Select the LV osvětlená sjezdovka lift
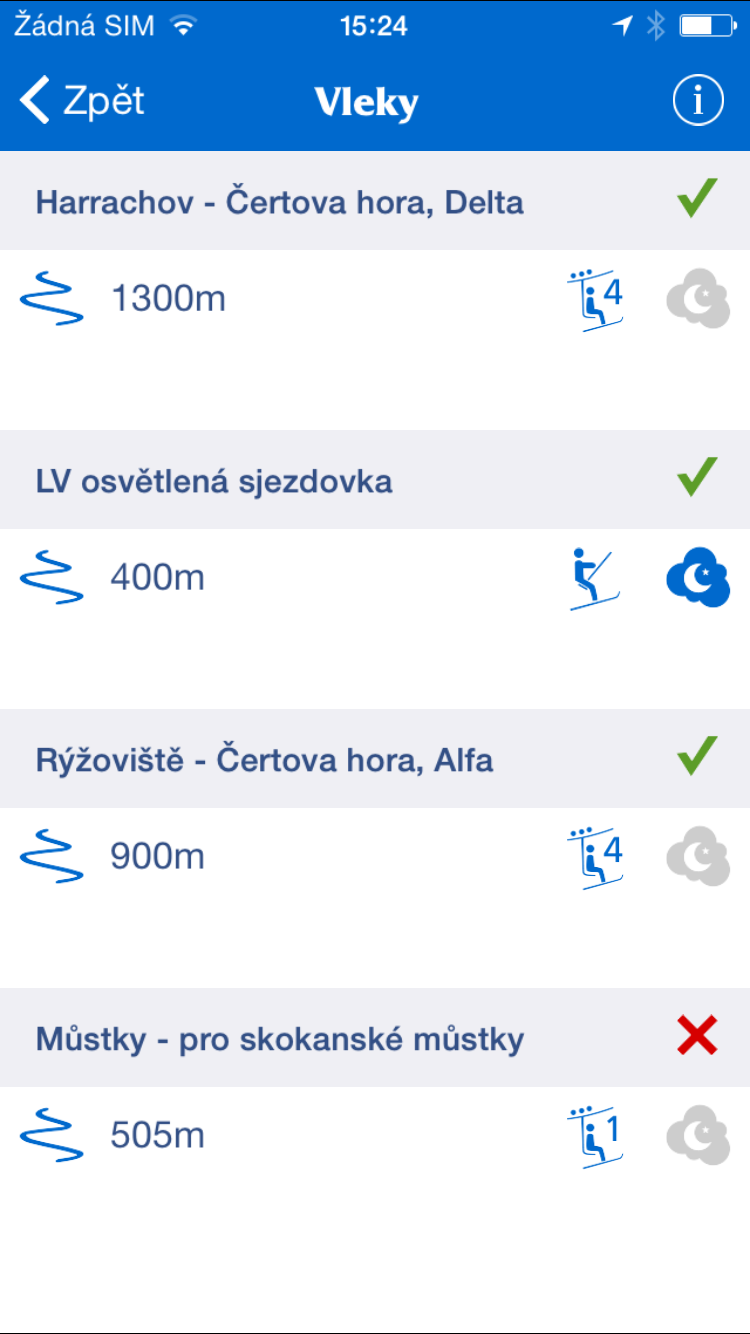 tap(375, 480)
